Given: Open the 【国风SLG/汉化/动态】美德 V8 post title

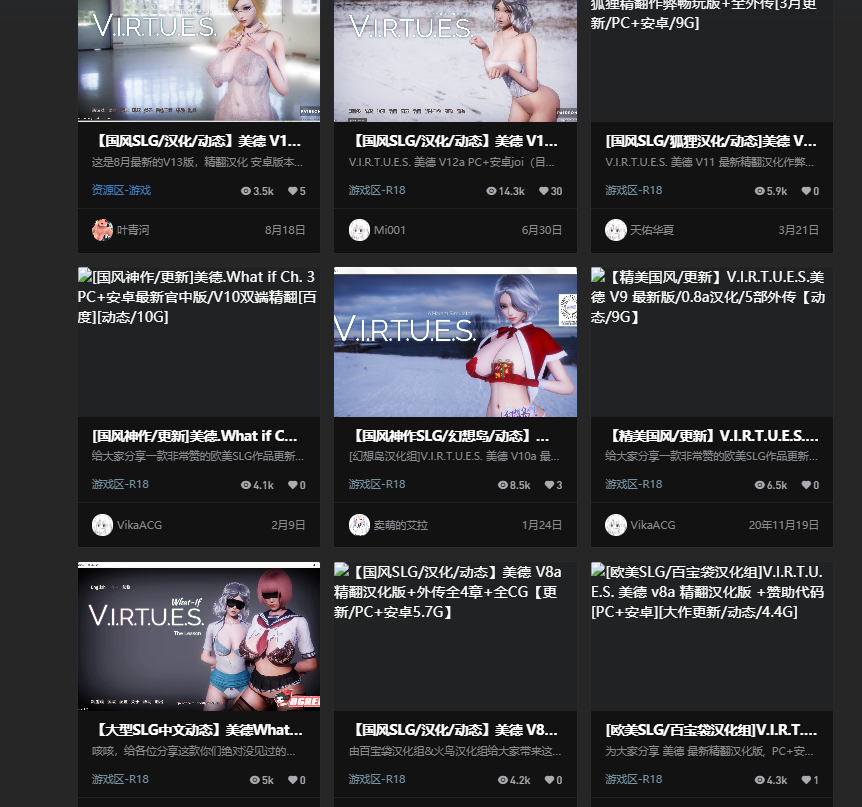Looking at the screenshot, I should [x=454, y=730].
